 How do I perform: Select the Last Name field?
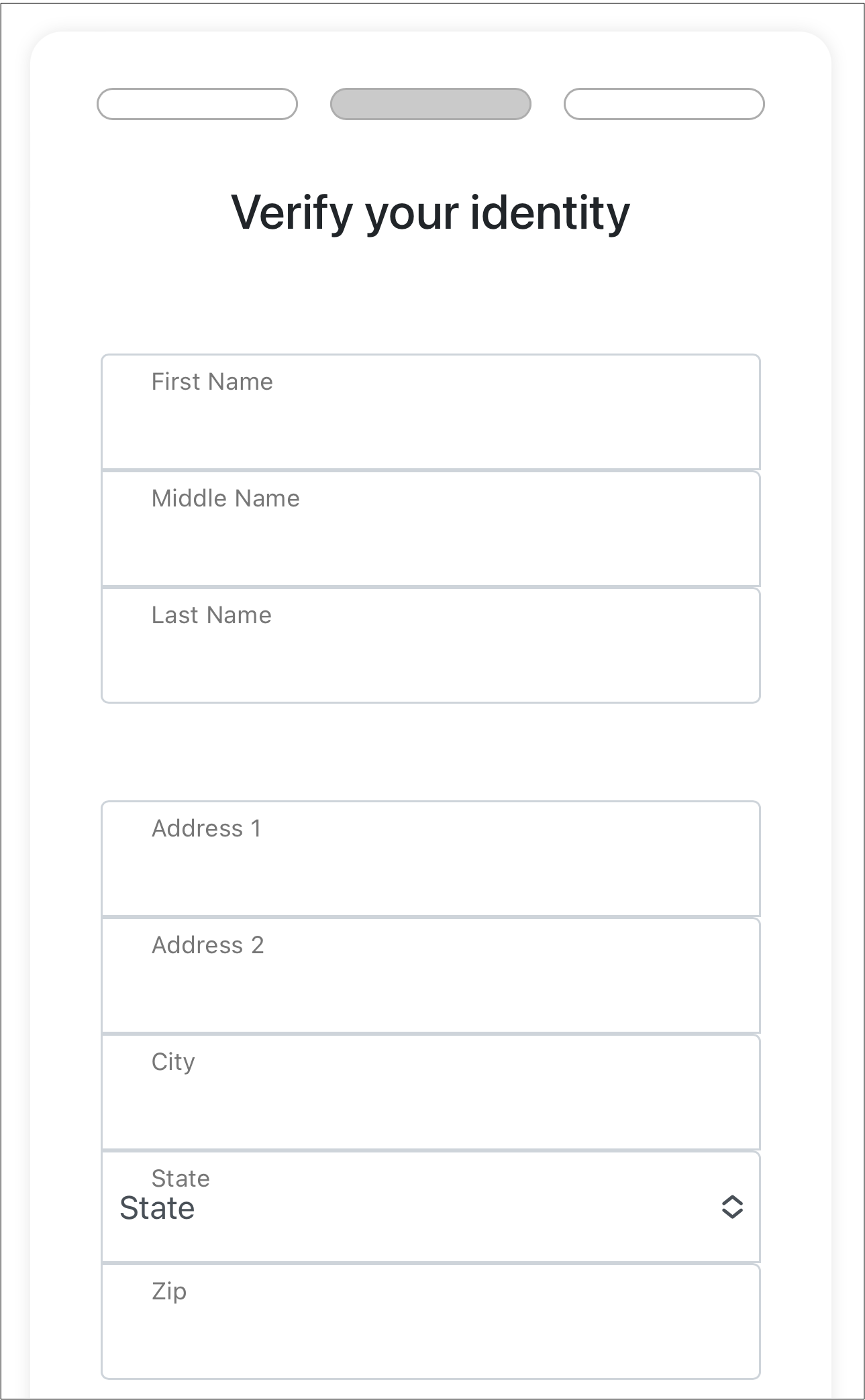430,645
